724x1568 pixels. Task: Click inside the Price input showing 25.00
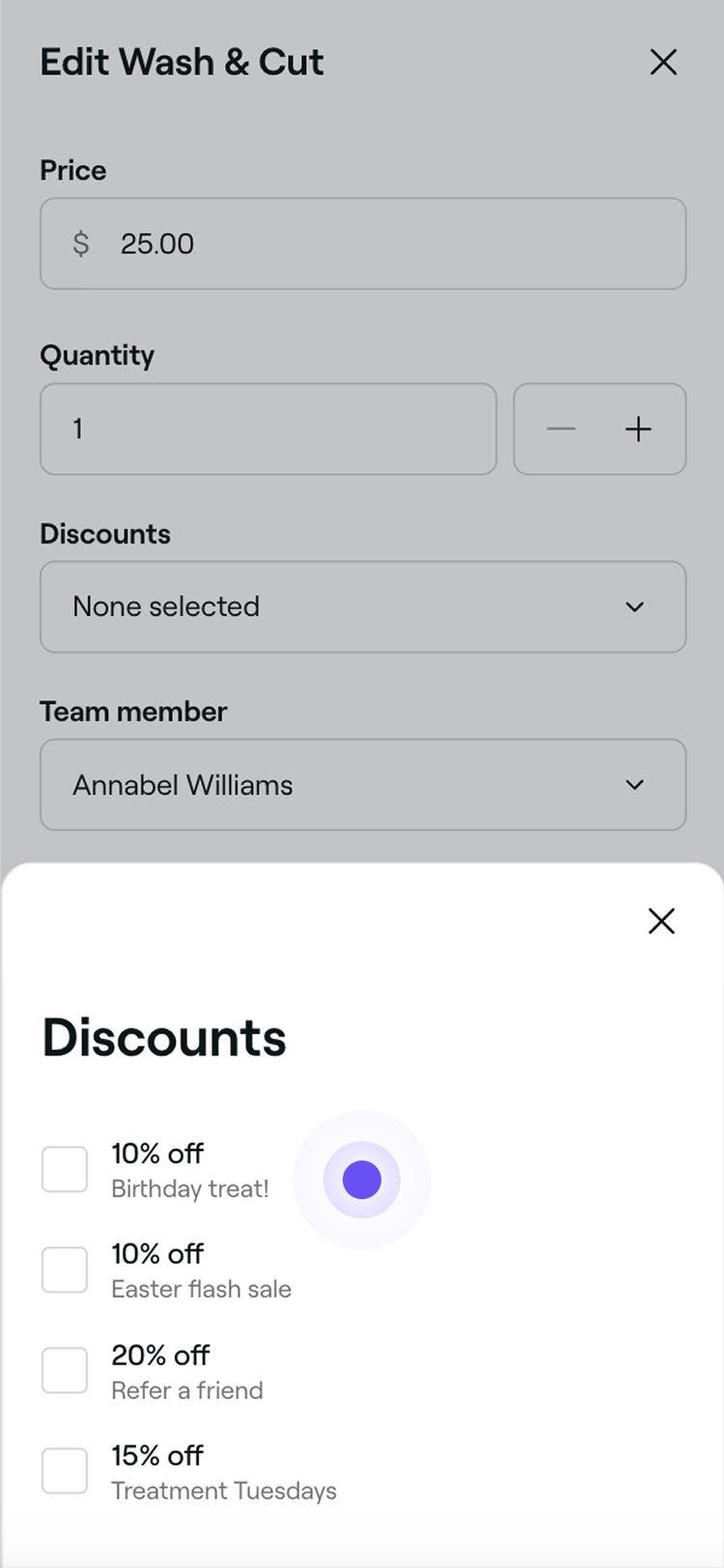click(363, 243)
